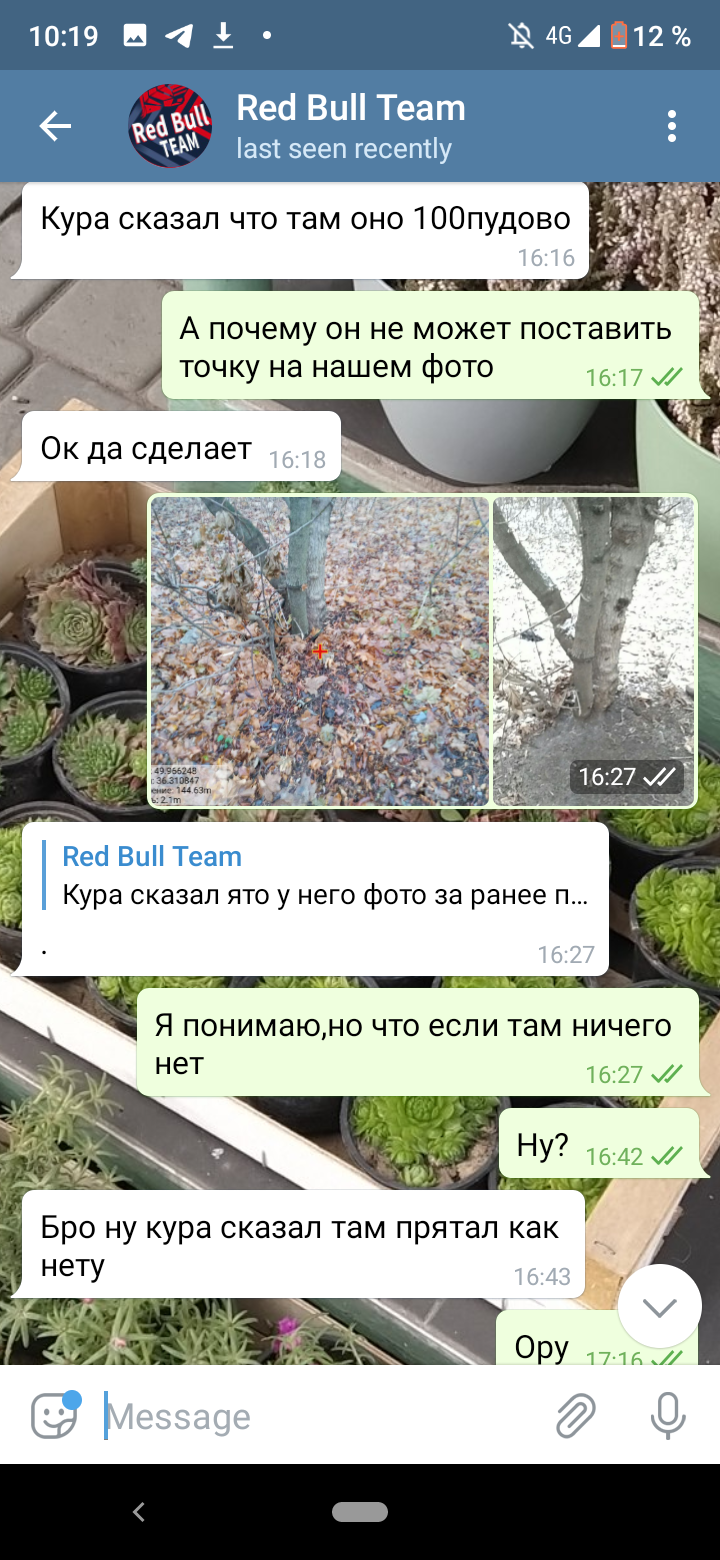The height and width of the screenshot is (1560, 720).
Task: Open the sticker and emoji panel
Action: pyautogui.click(x=54, y=1416)
